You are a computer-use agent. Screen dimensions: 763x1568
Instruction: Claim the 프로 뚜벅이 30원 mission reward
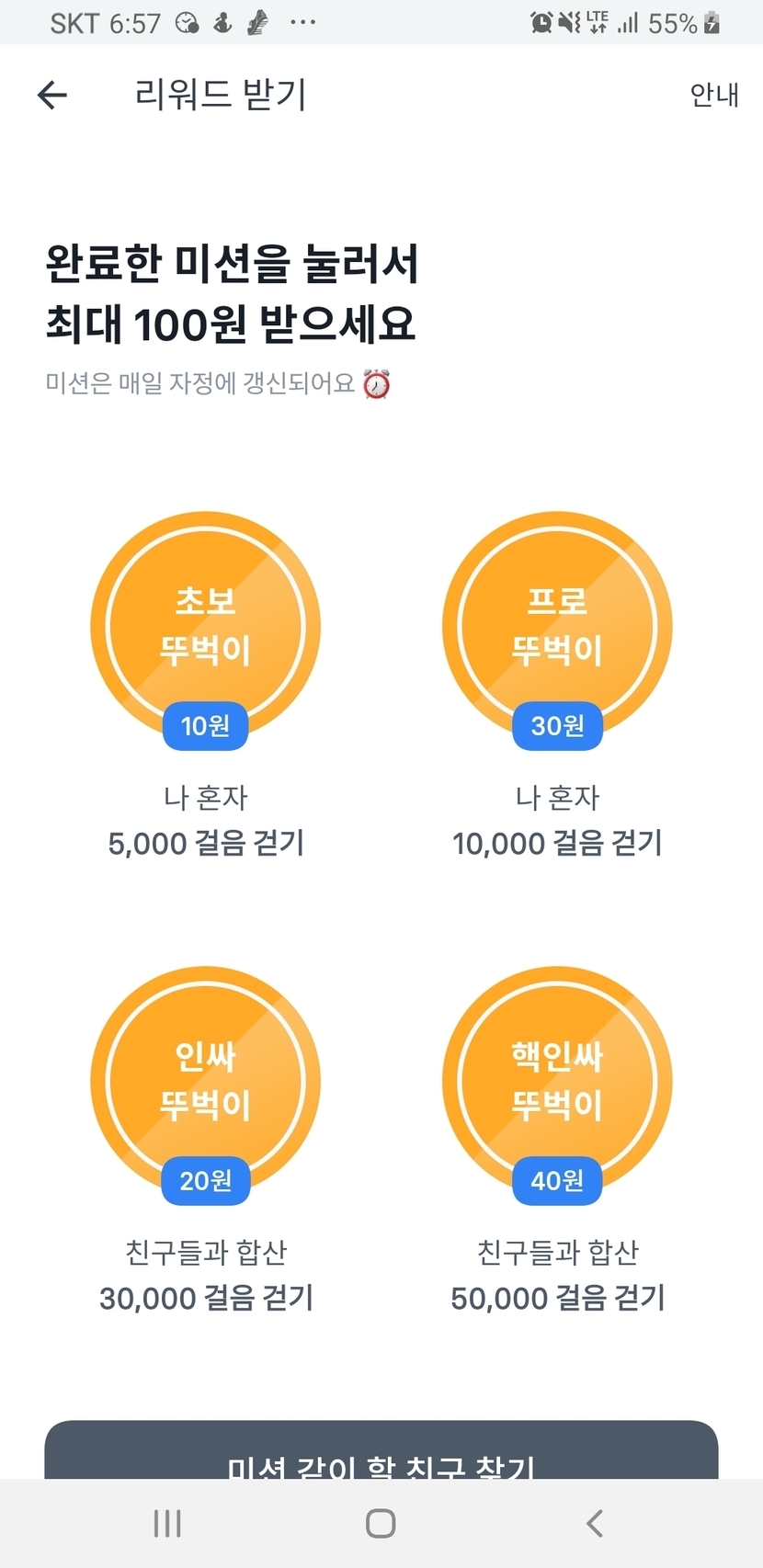[557, 627]
